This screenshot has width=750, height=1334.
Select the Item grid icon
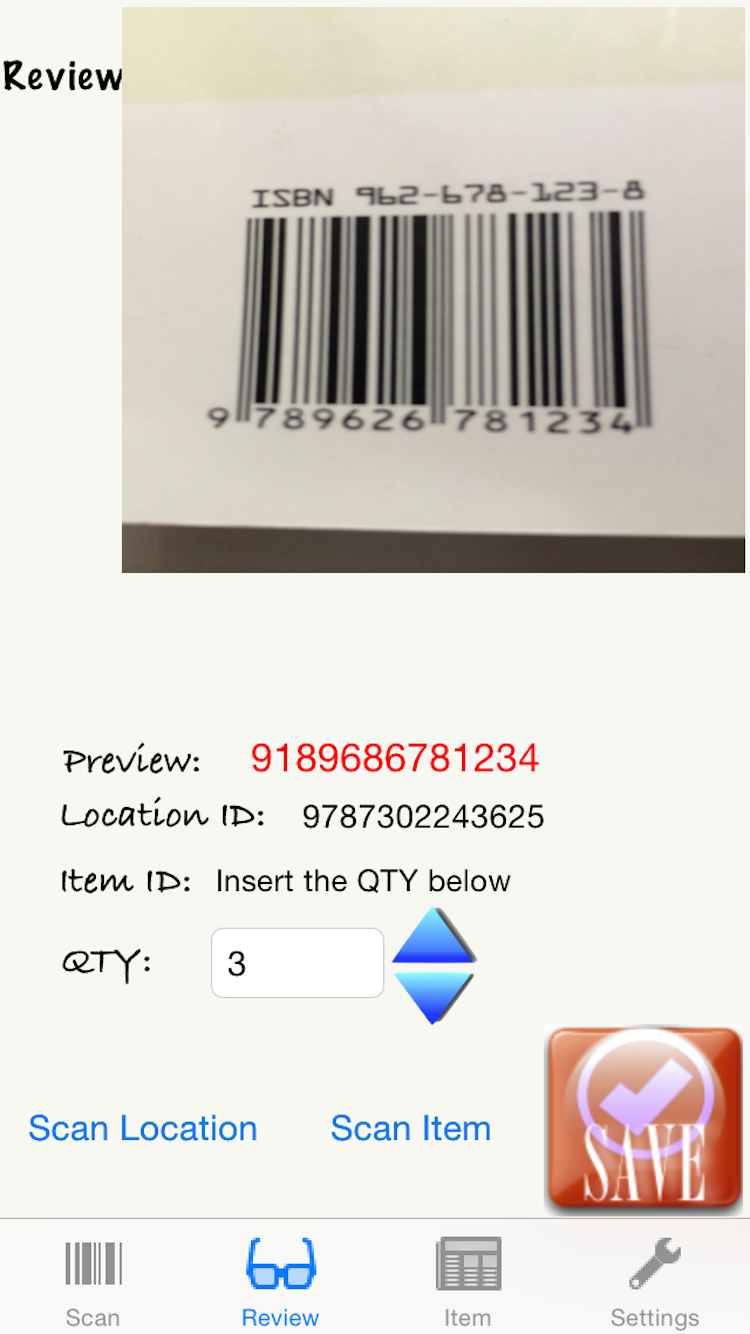click(468, 1265)
